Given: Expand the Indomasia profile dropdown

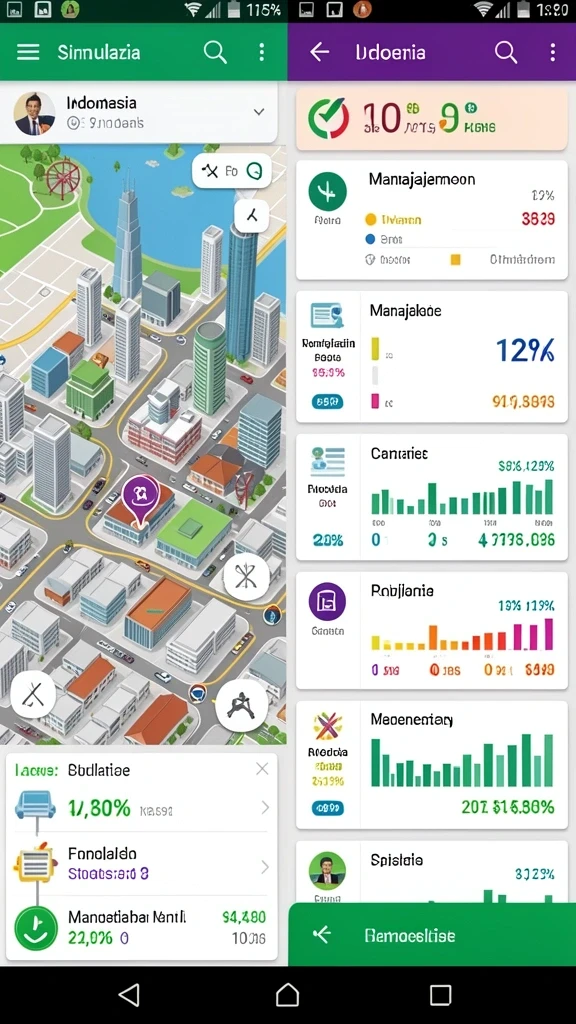Looking at the screenshot, I should click(259, 112).
